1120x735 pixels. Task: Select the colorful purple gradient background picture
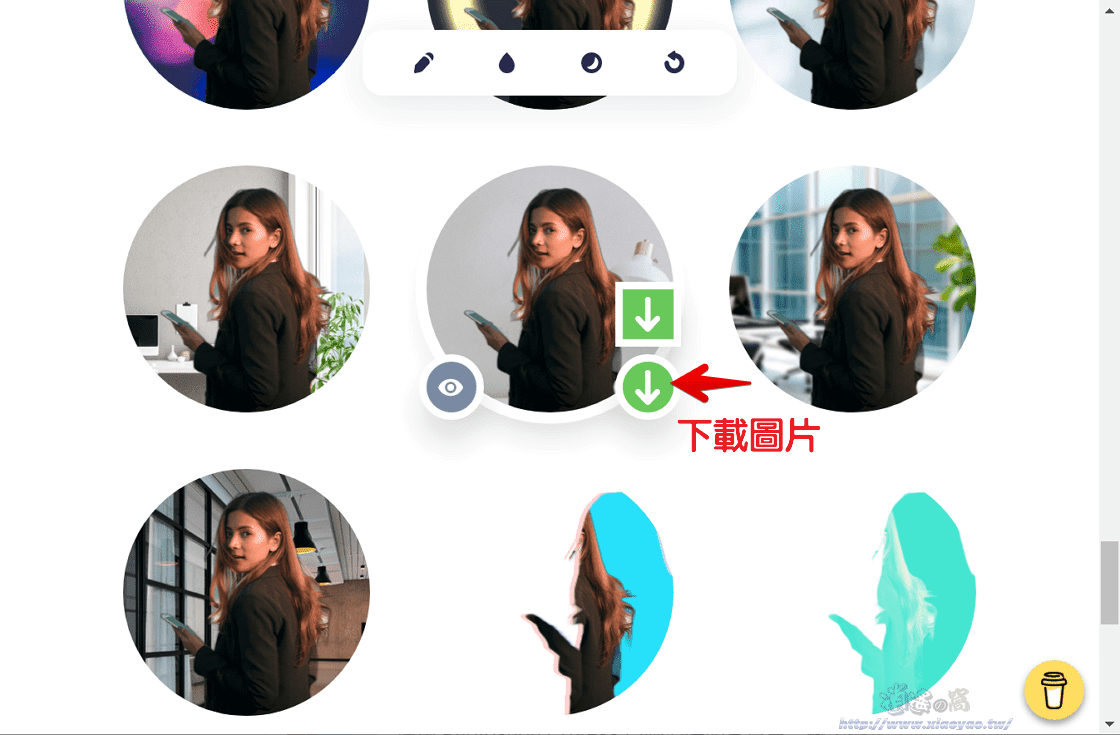[x=246, y=50]
